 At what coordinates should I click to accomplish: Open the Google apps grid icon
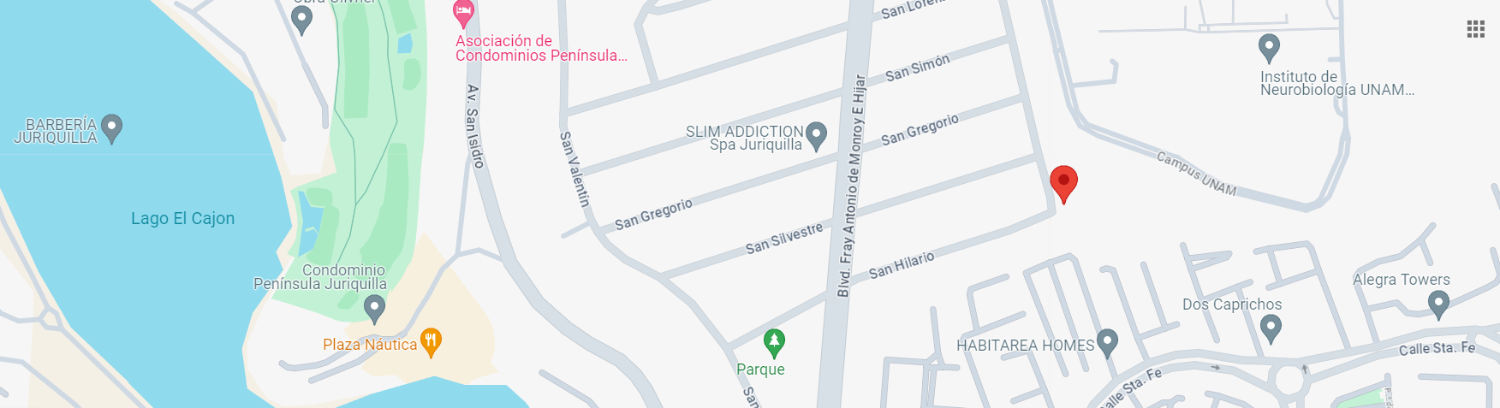point(1476,29)
